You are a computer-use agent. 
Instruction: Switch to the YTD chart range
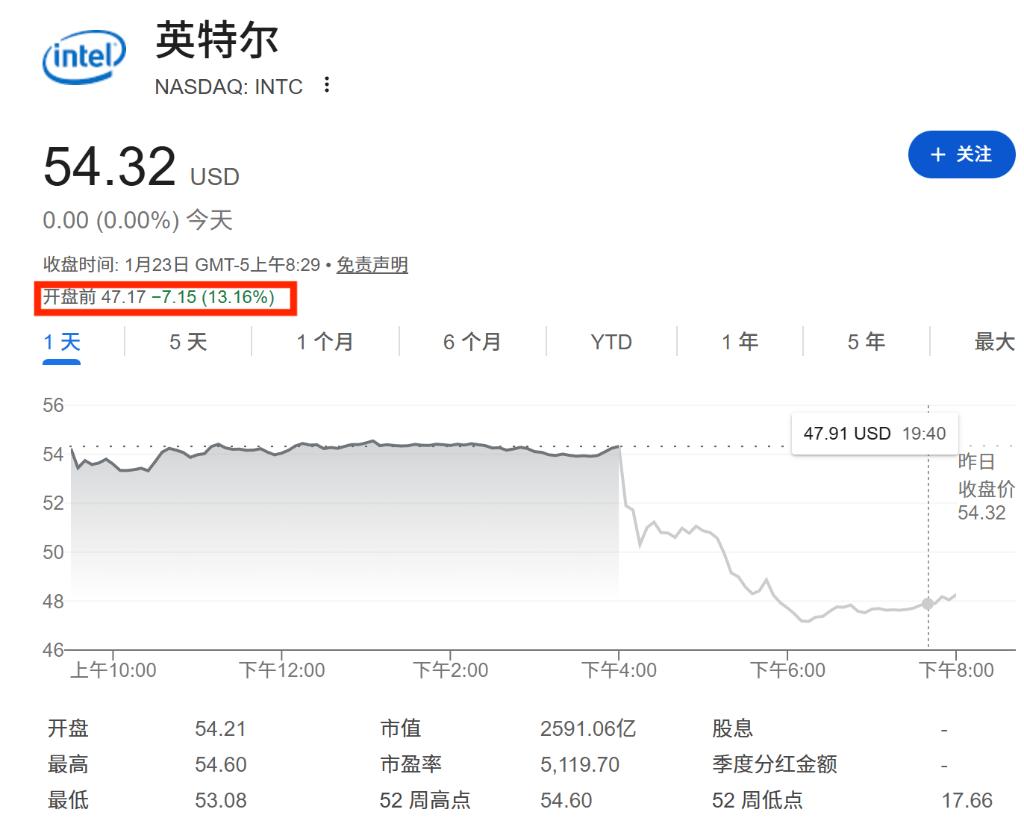click(x=611, y=342)
